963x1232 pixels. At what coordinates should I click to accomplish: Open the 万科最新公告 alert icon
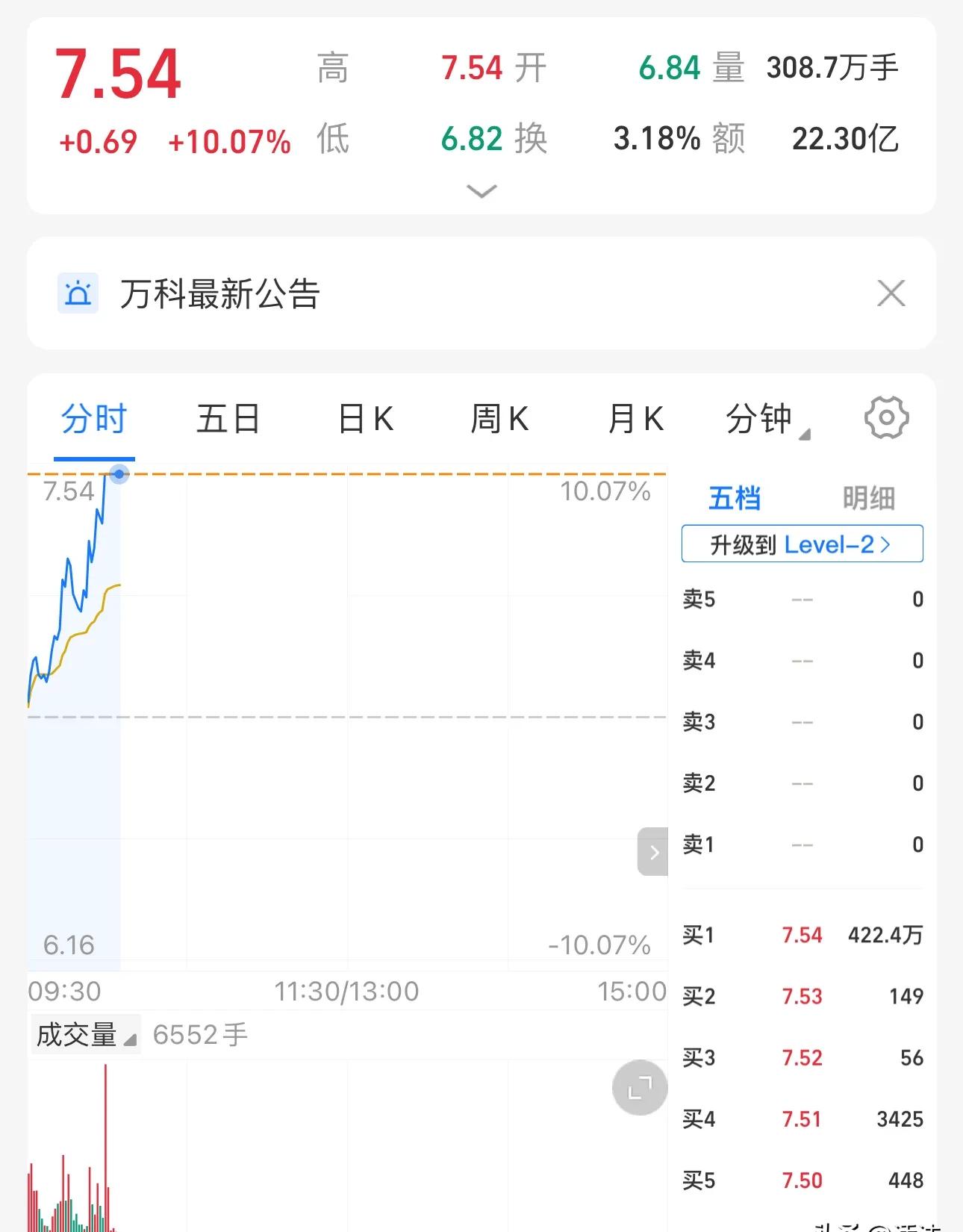tap(77, 293)
